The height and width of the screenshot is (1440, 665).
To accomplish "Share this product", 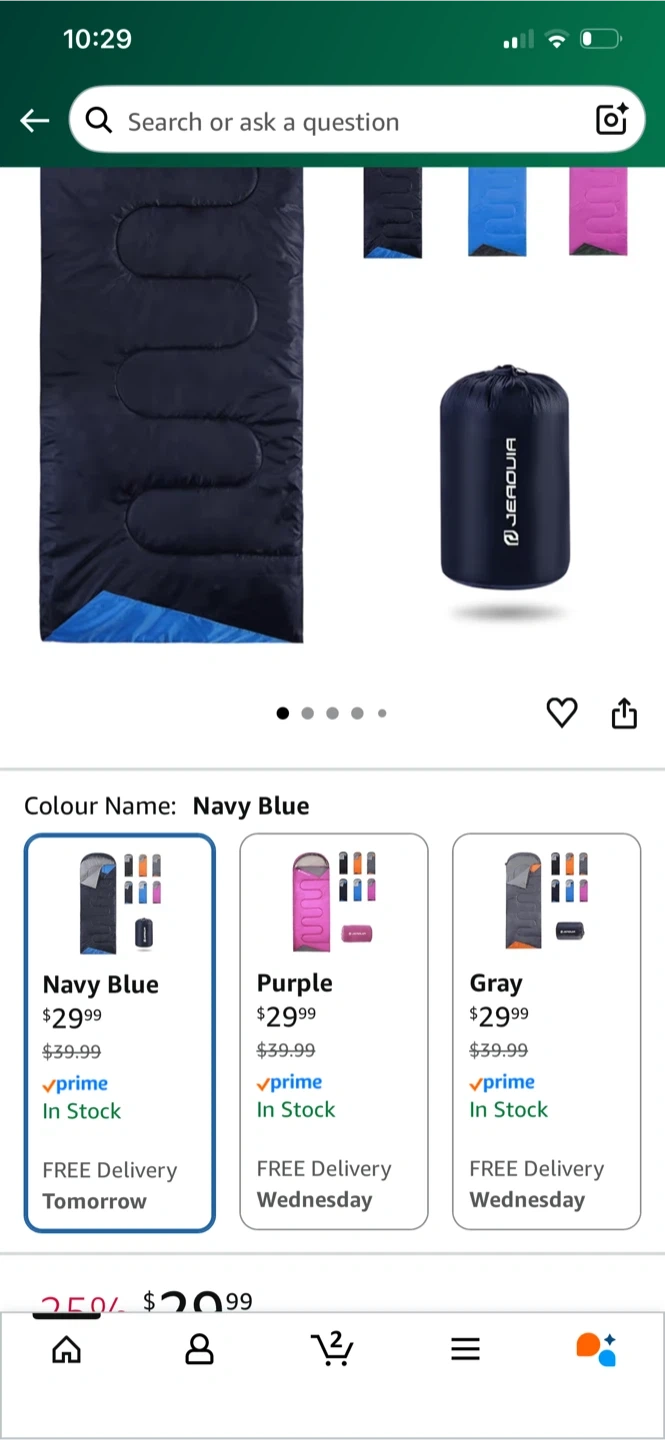I will pyautogui.click(x=624, y=713).
